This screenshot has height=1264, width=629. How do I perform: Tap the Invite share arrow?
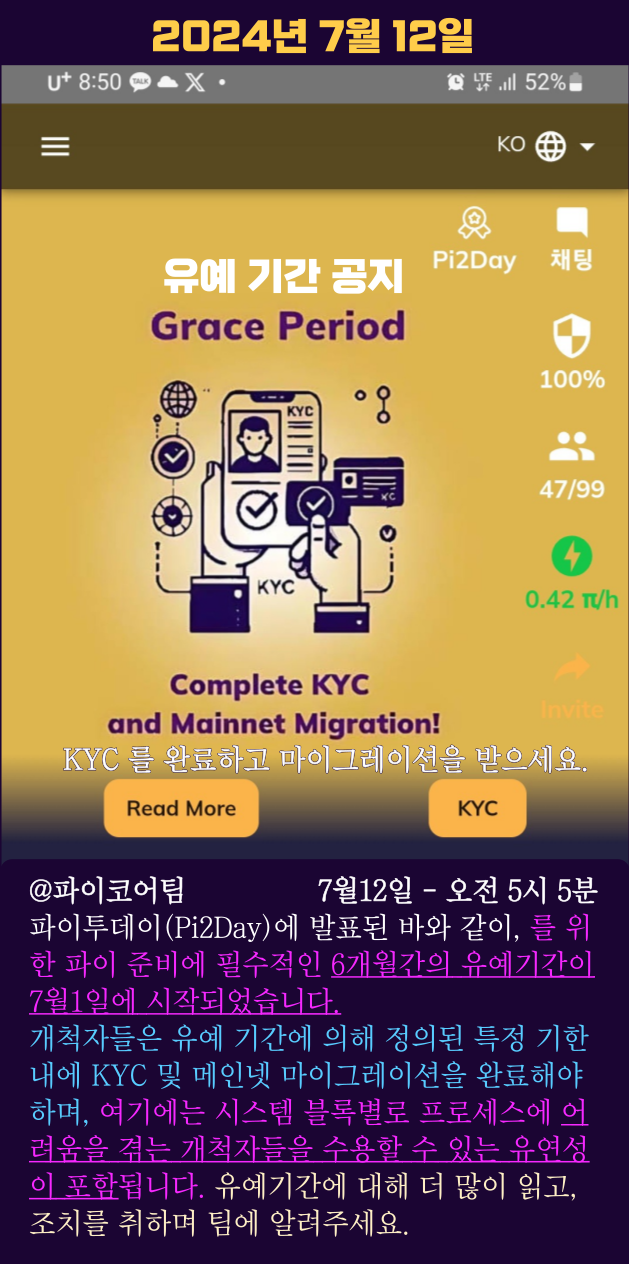[572, 686]
